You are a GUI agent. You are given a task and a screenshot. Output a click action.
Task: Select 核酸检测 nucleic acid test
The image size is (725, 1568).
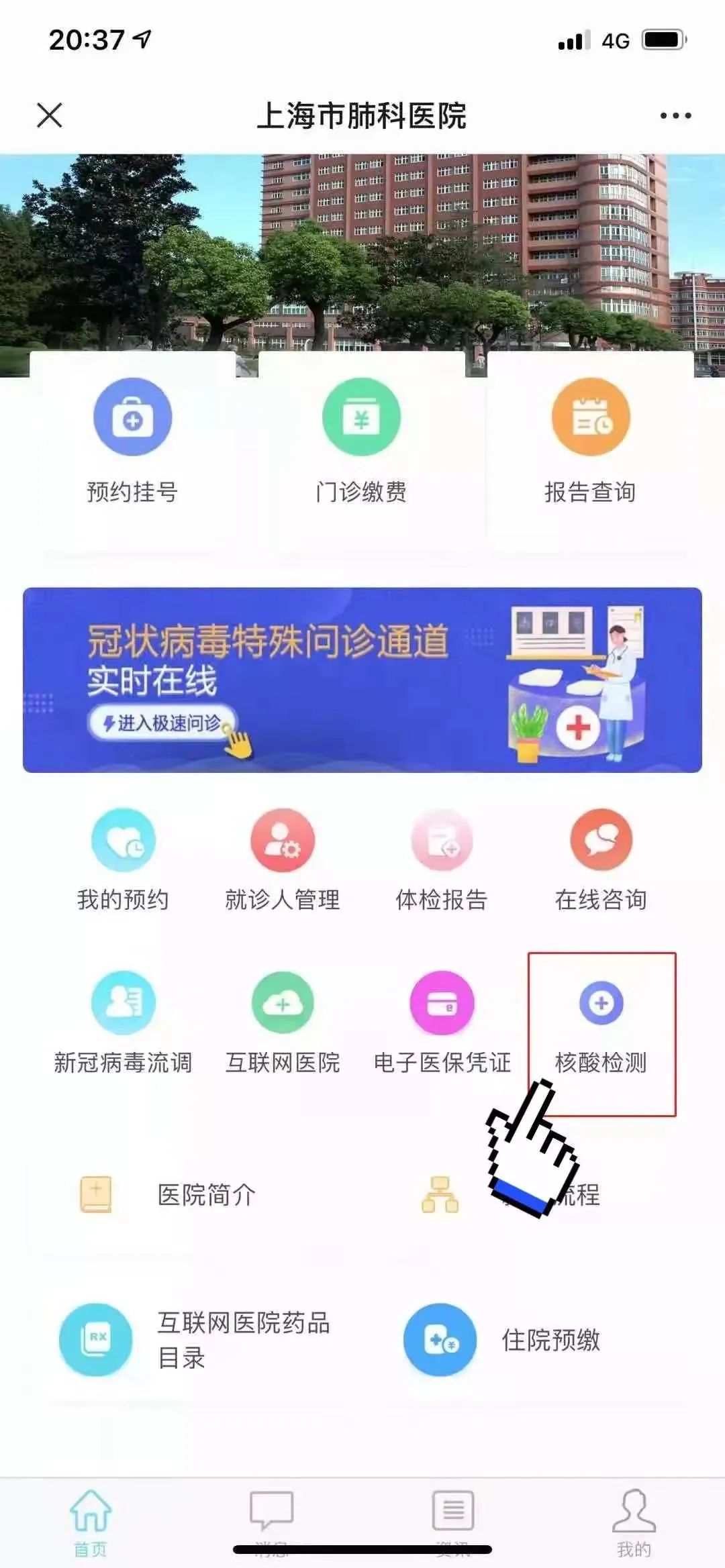click(x=601, y=1033)
